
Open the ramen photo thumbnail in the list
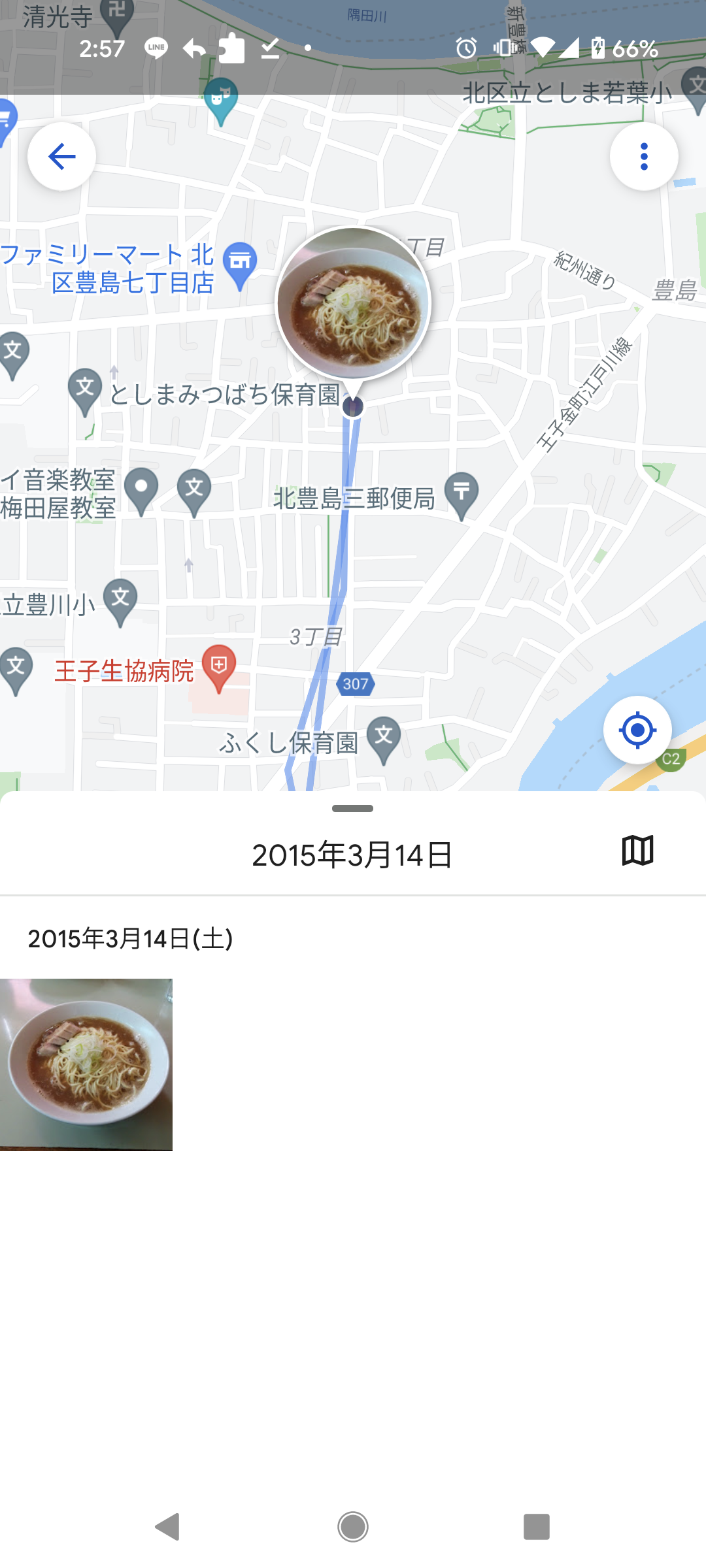(x=86, y=1064)
